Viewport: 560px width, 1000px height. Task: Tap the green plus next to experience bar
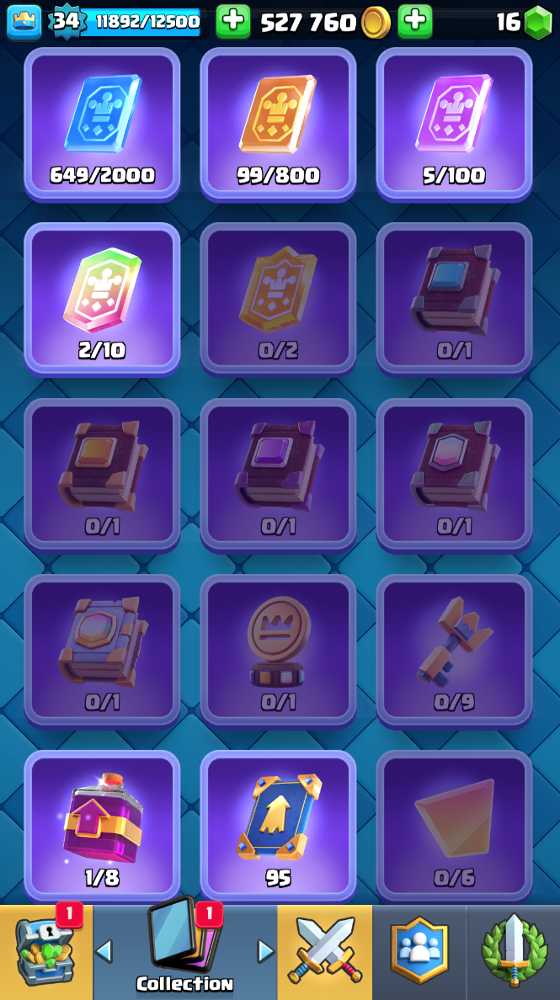pos(233,22)
